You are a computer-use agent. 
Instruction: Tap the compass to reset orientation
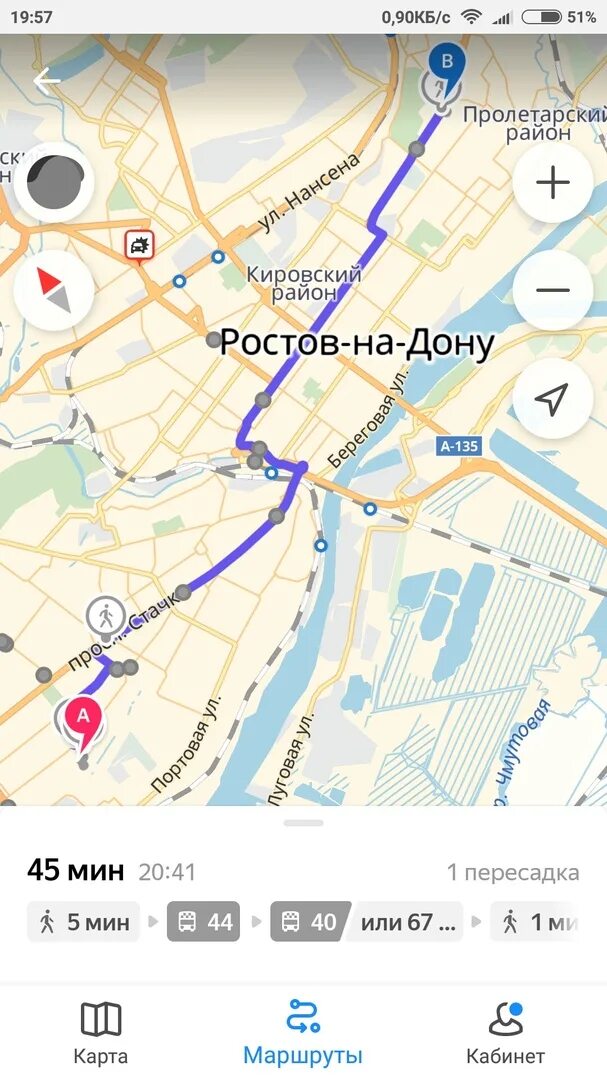click(x=54, y=290)
